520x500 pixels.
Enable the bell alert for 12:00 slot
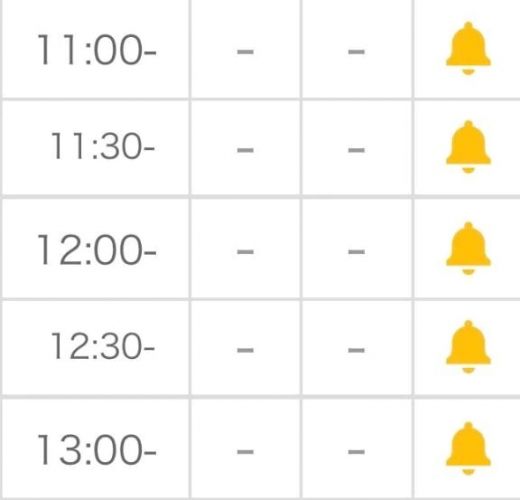pyautogui.click(x=468, y=249)
